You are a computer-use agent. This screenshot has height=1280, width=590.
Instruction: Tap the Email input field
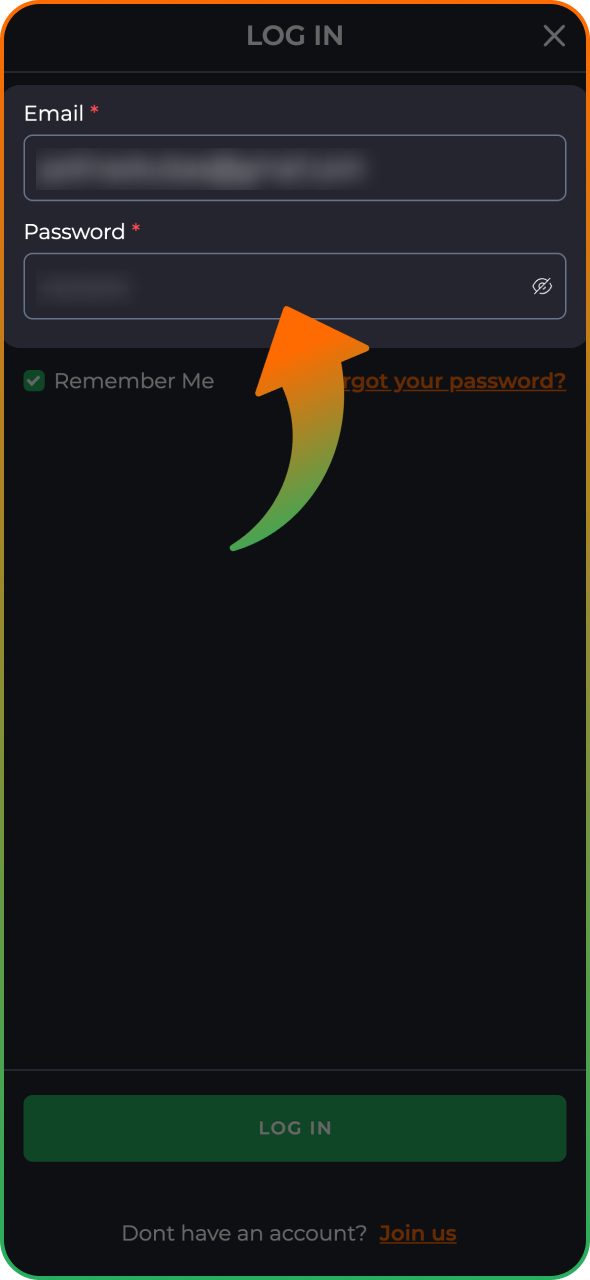[295, 168]
